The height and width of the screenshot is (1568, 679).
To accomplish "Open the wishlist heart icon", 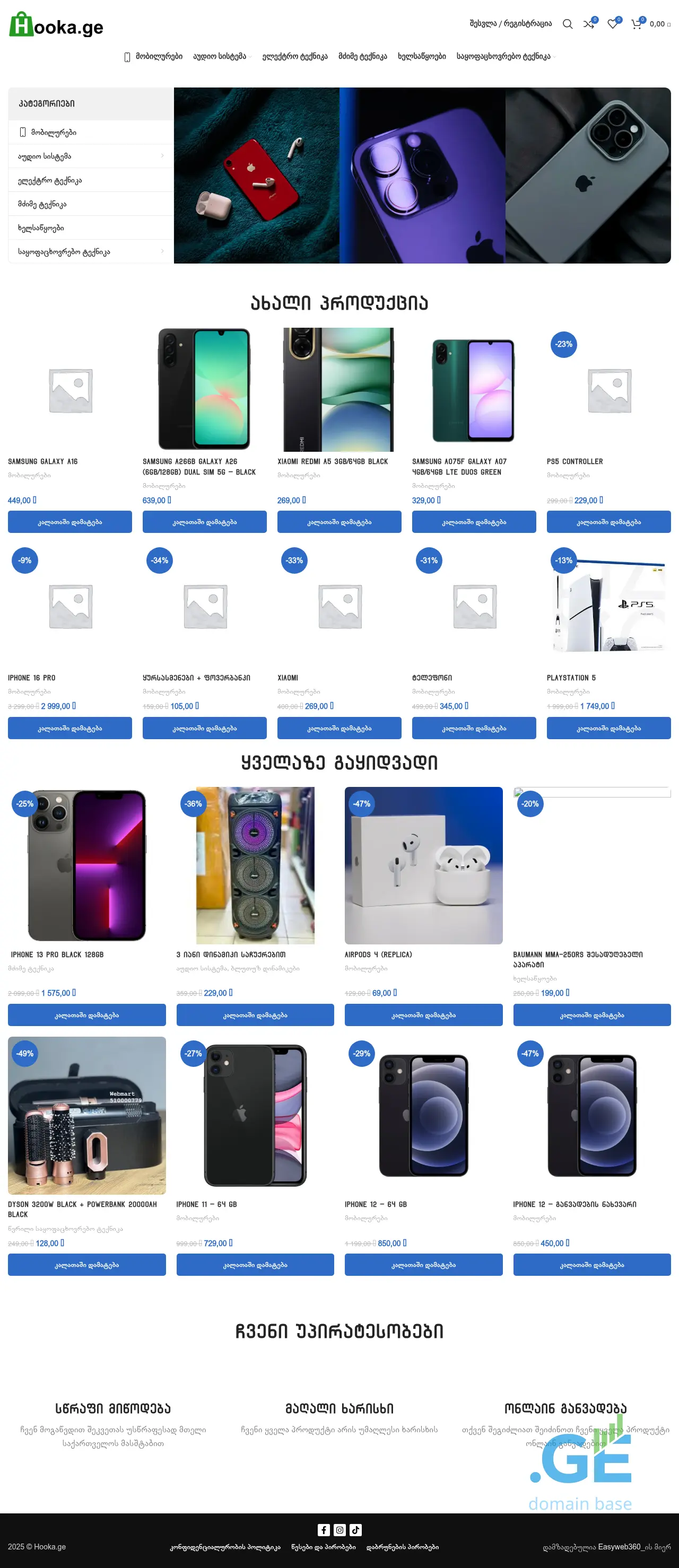I will (x=613, y=24).
